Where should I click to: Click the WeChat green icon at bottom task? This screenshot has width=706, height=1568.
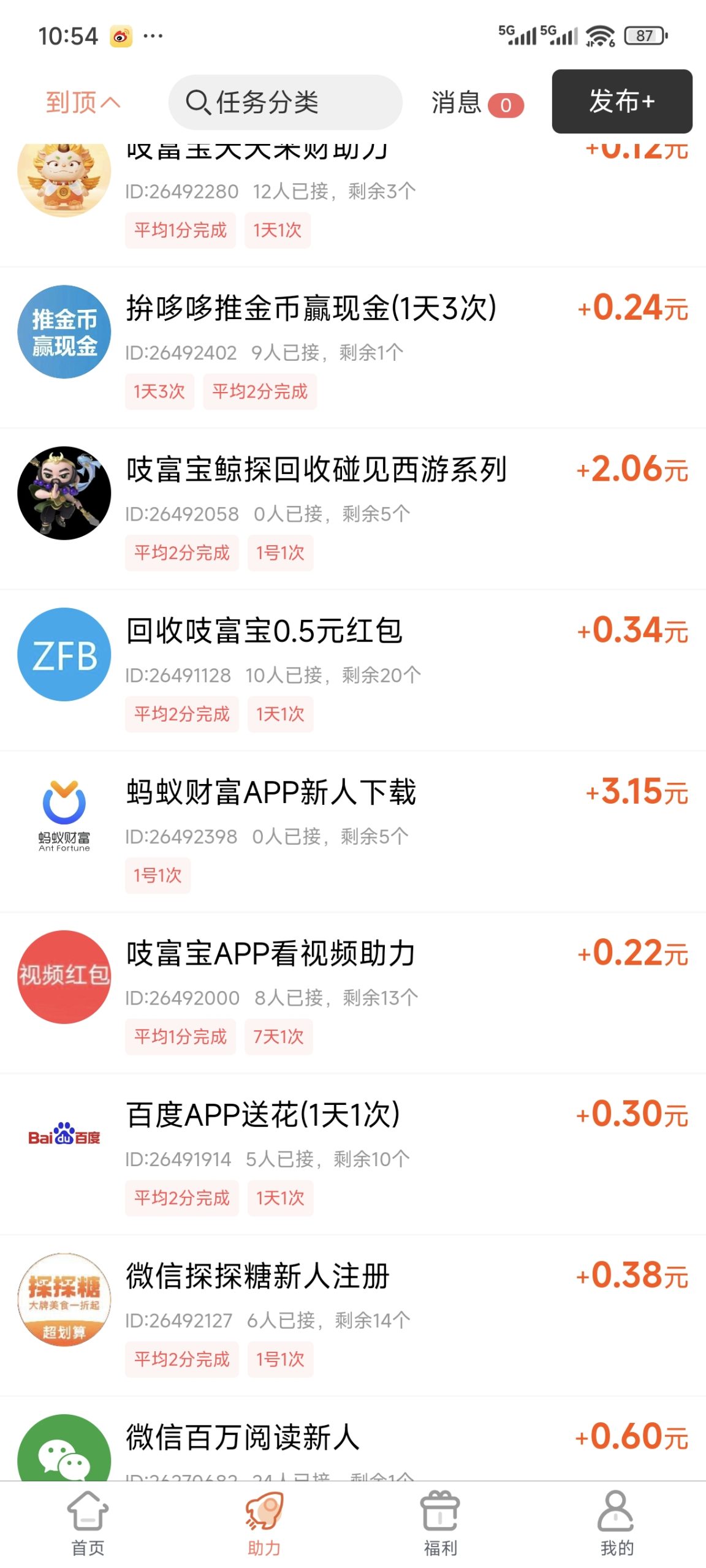click(64, 1452)
